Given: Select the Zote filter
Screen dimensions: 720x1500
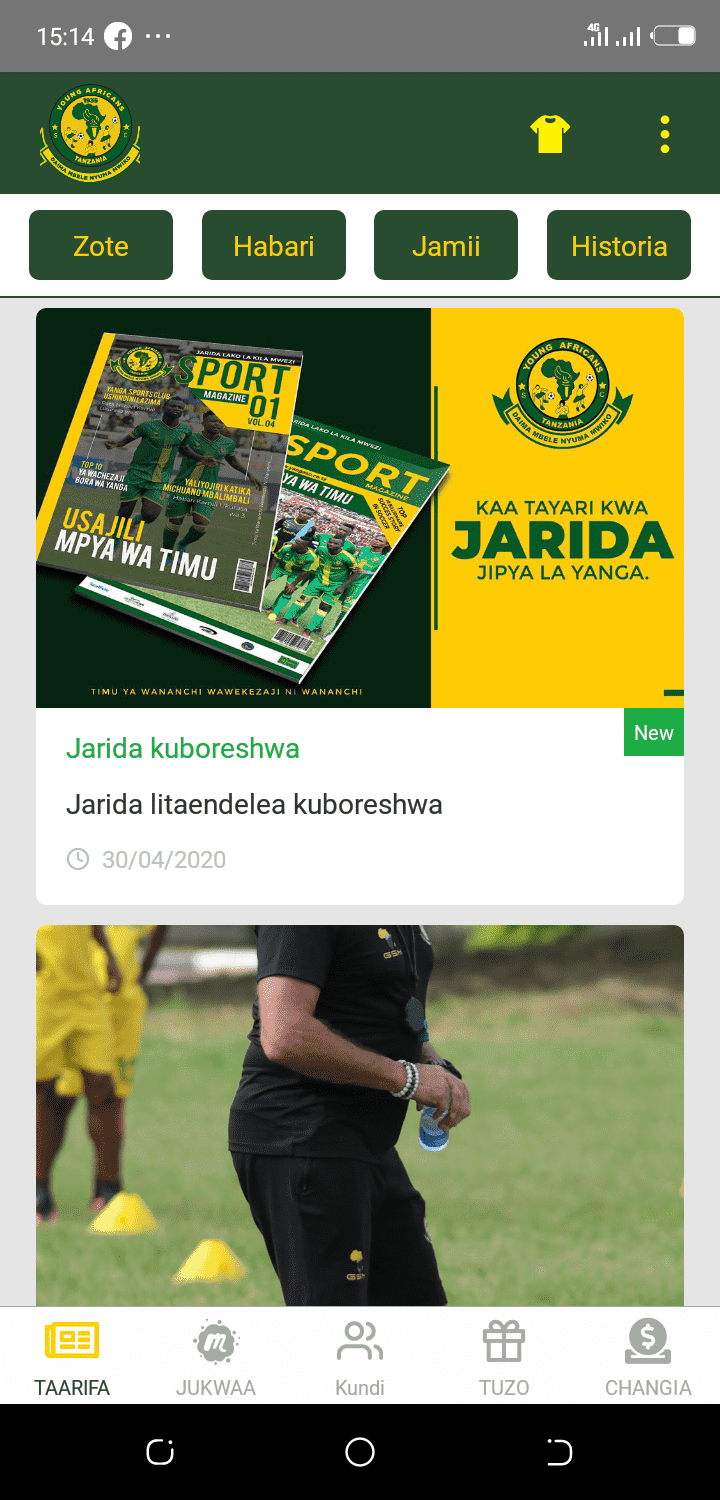Looking at the screenshot, I should 101,245.
